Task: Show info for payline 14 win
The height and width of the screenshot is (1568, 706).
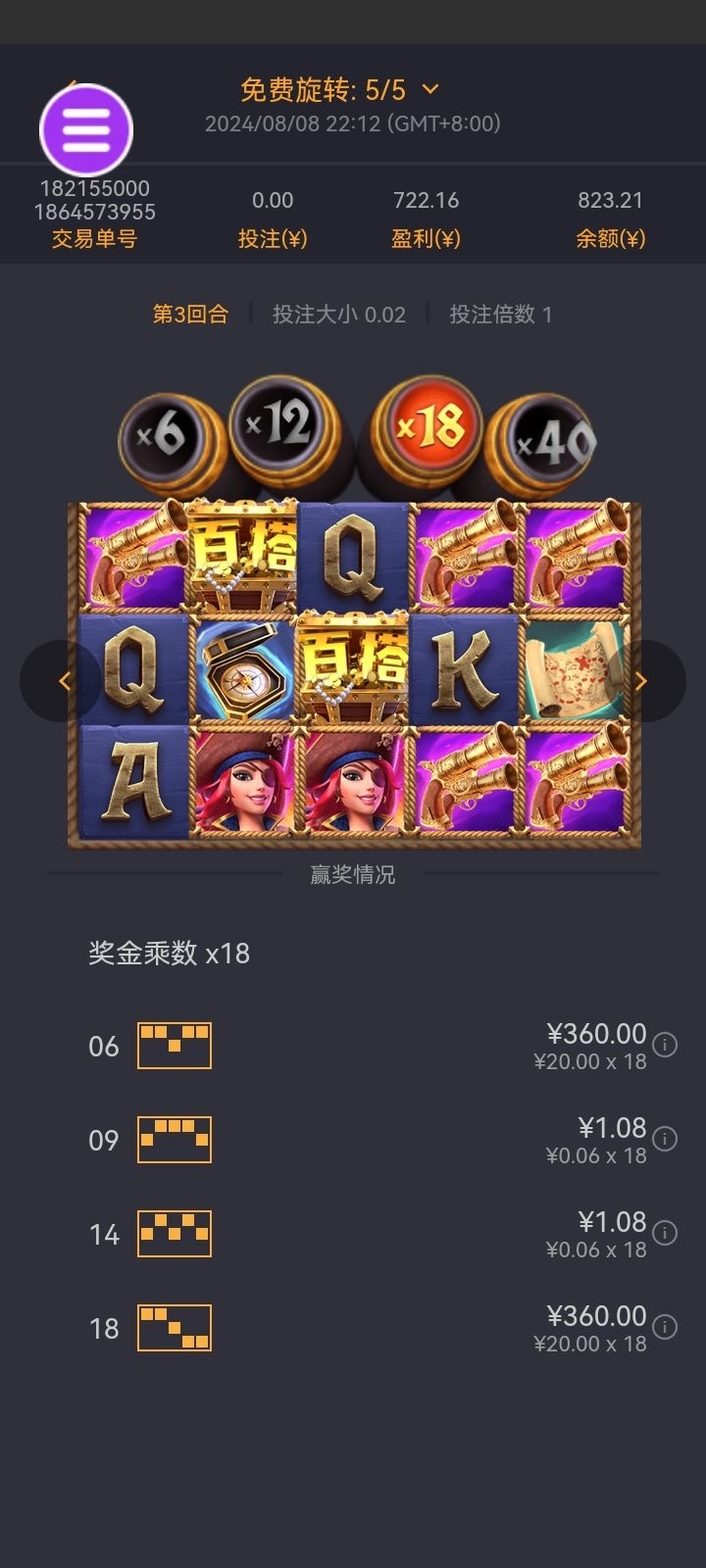Action: (x=665, y=1233)
